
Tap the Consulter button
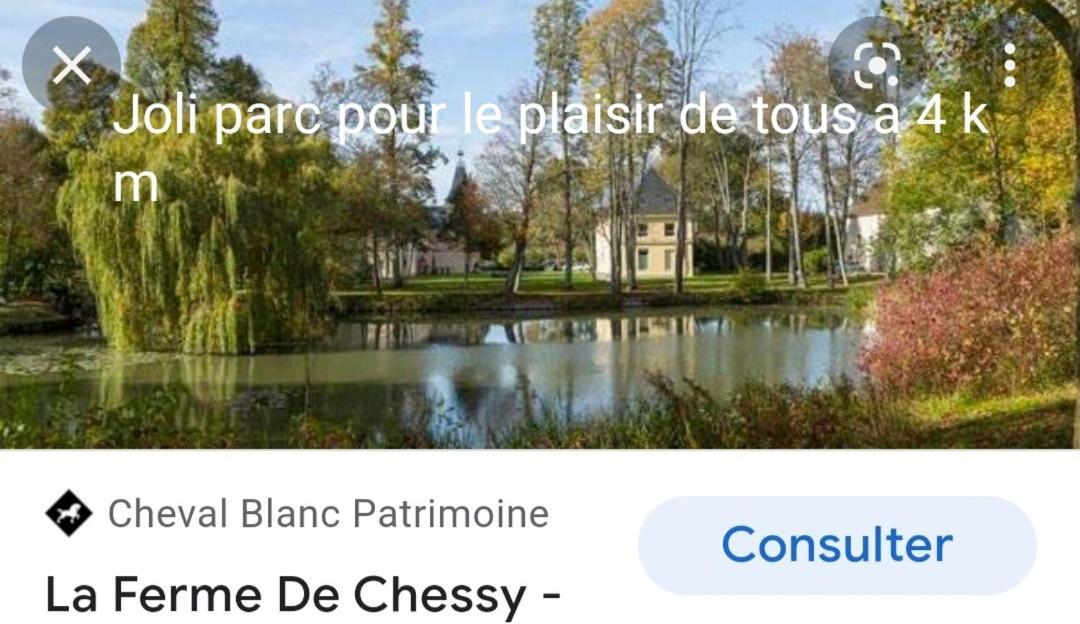836,545
